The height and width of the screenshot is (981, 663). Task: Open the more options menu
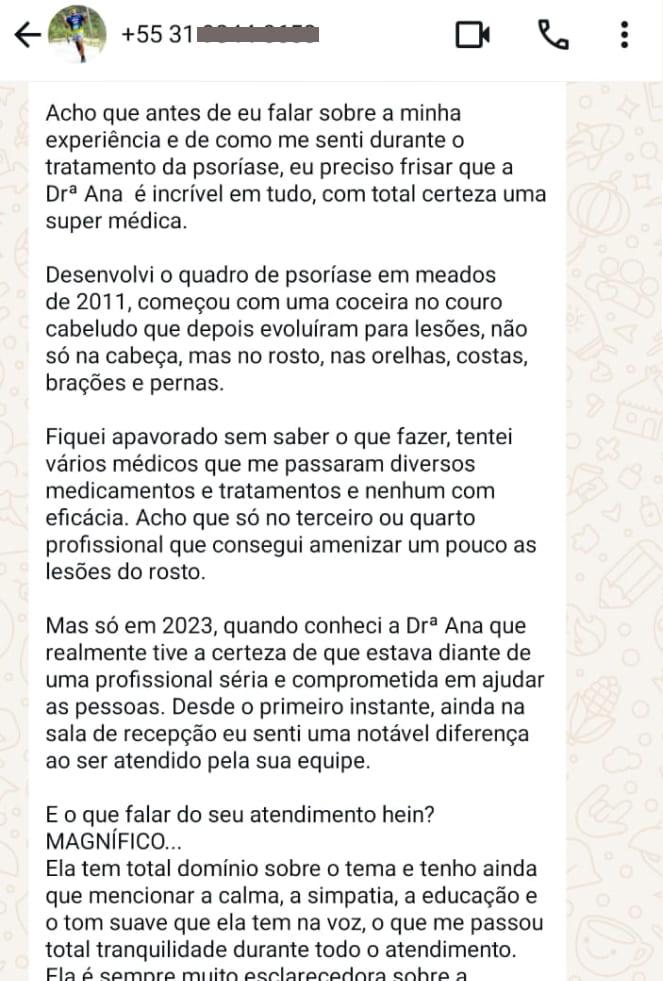[x=624, y=35]
